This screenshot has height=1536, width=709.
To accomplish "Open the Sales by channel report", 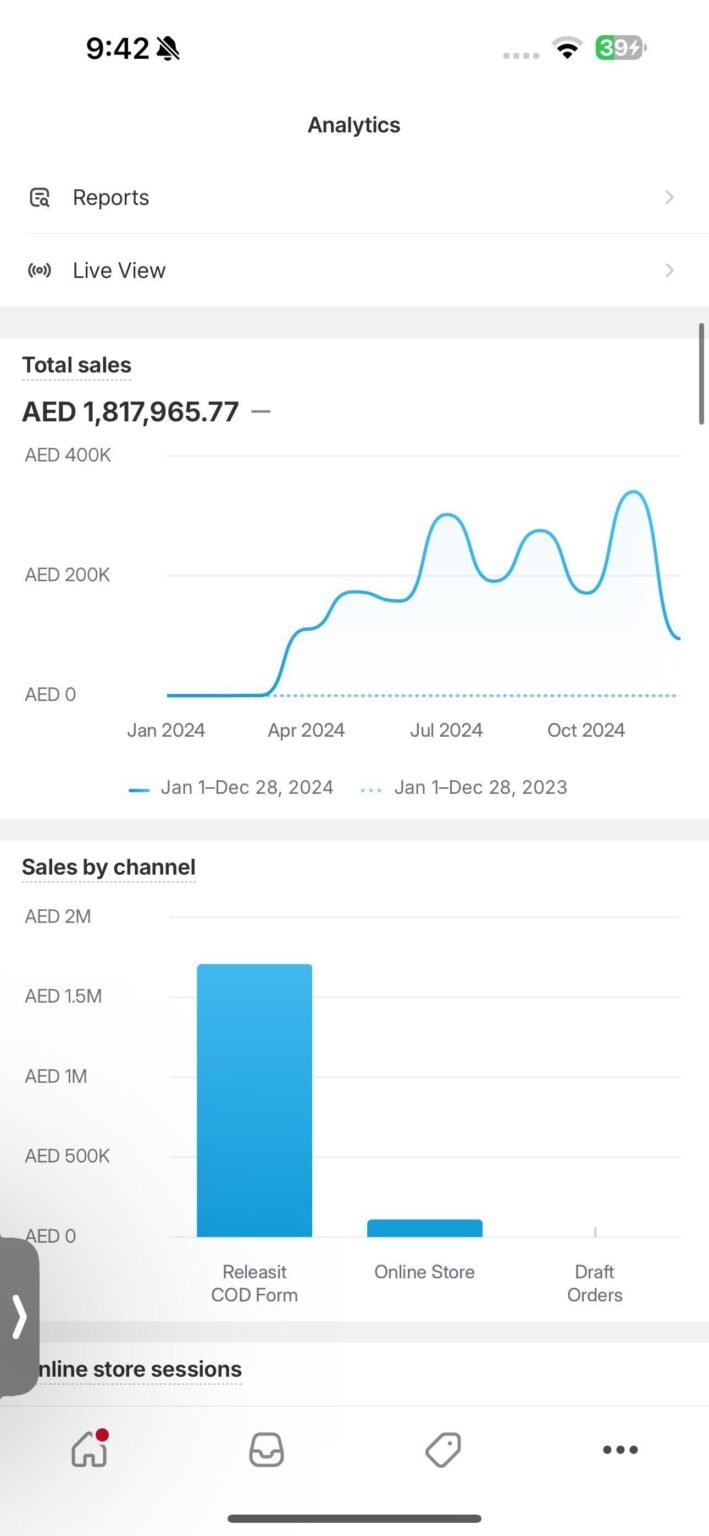I will pyautogui.click(x=109, y=868).
